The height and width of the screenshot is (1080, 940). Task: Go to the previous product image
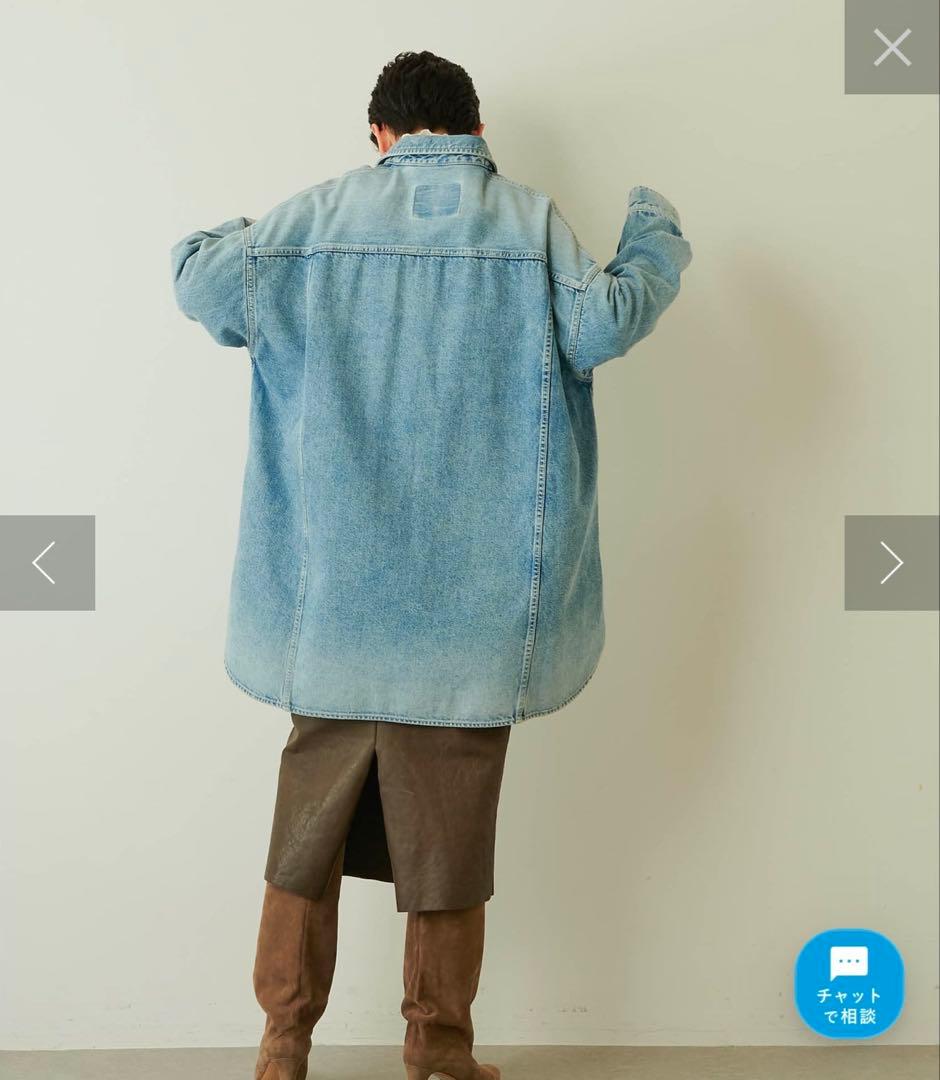(x=47, y=563)
